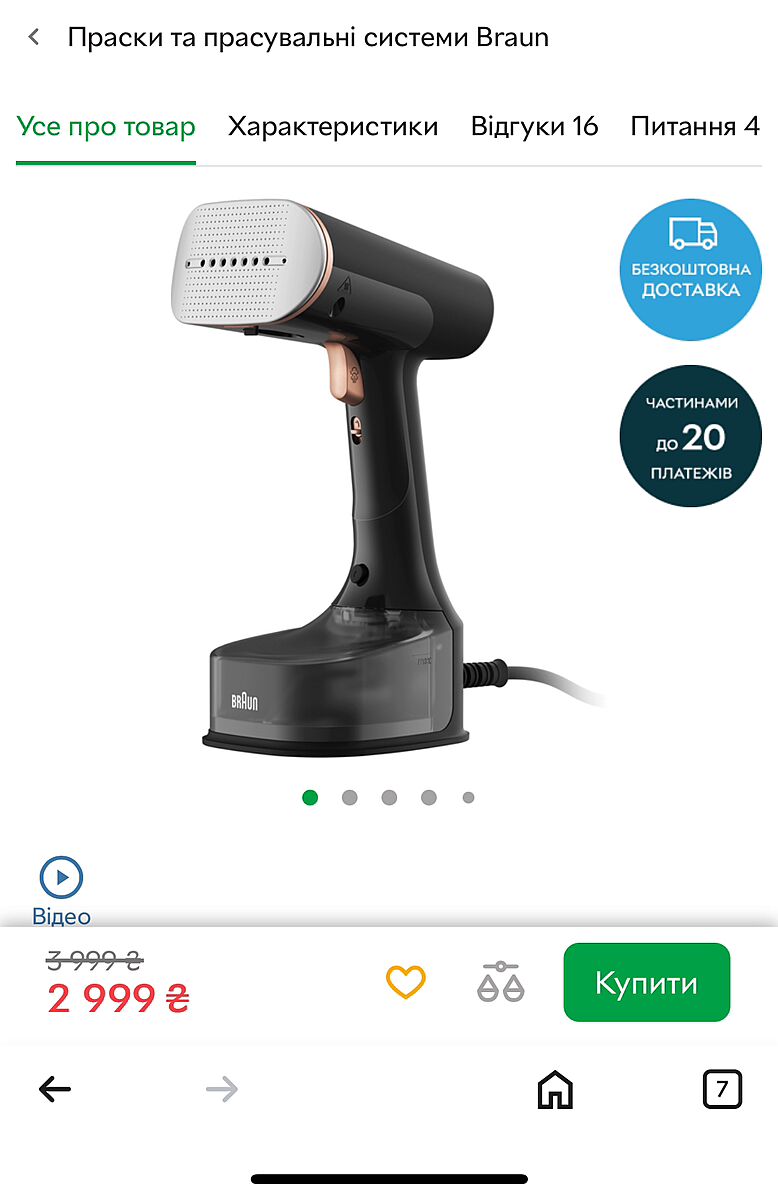The height and width of the screenshot is (1200, 778).
Task: Add the product to comparison scales
Action: point(500,982)
